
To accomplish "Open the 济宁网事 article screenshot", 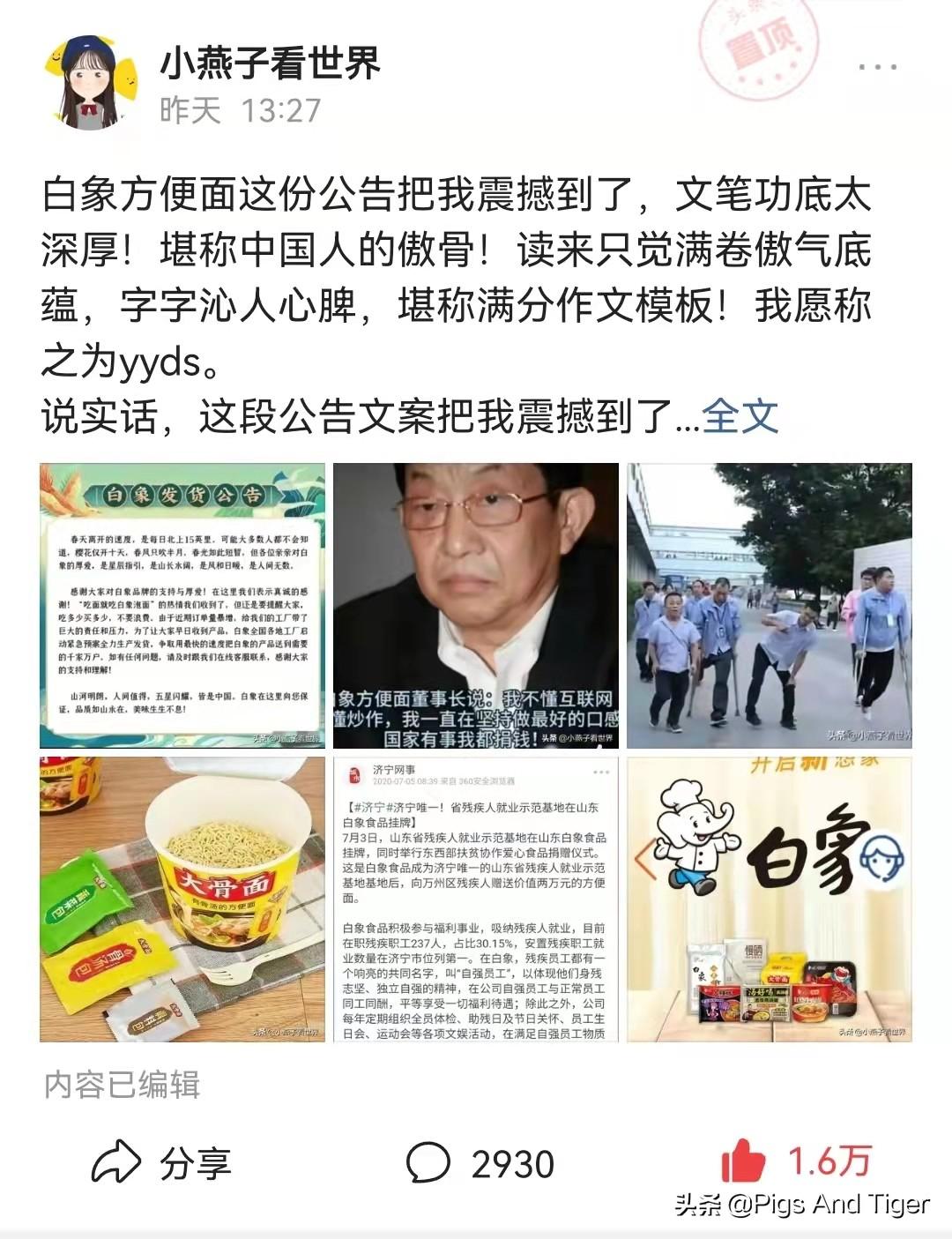I will coord(476,899).
